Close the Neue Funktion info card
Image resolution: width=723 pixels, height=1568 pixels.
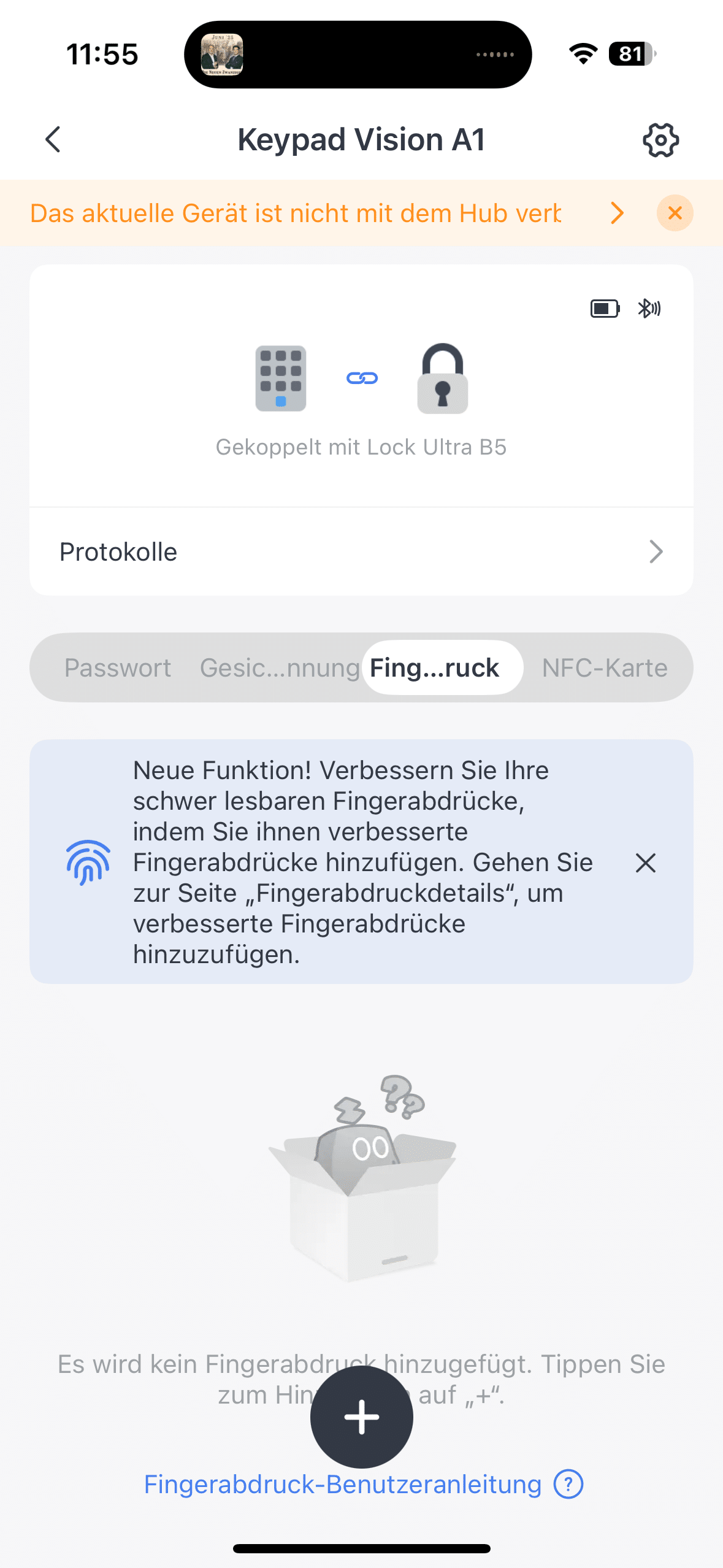pos(645,863)
